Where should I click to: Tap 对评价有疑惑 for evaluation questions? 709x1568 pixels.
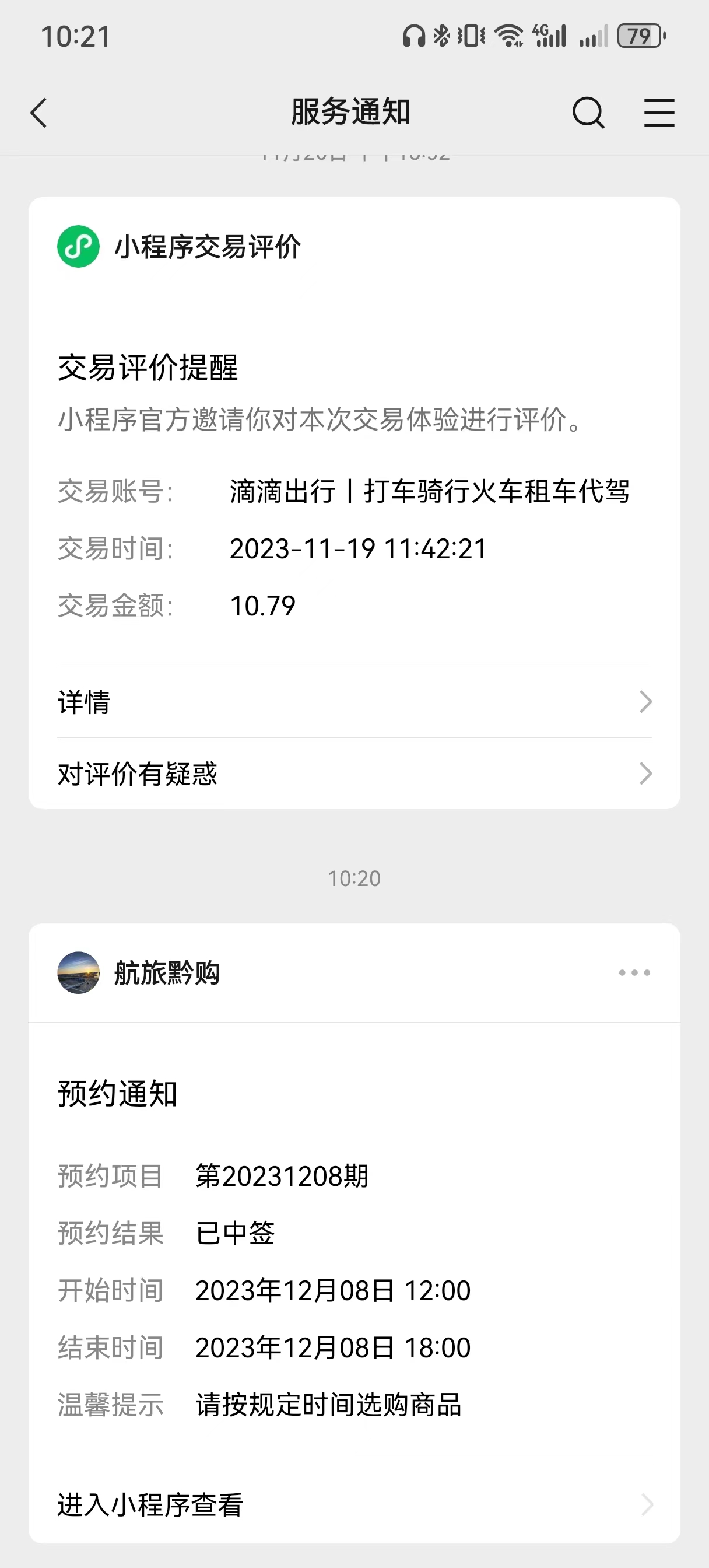138,773
